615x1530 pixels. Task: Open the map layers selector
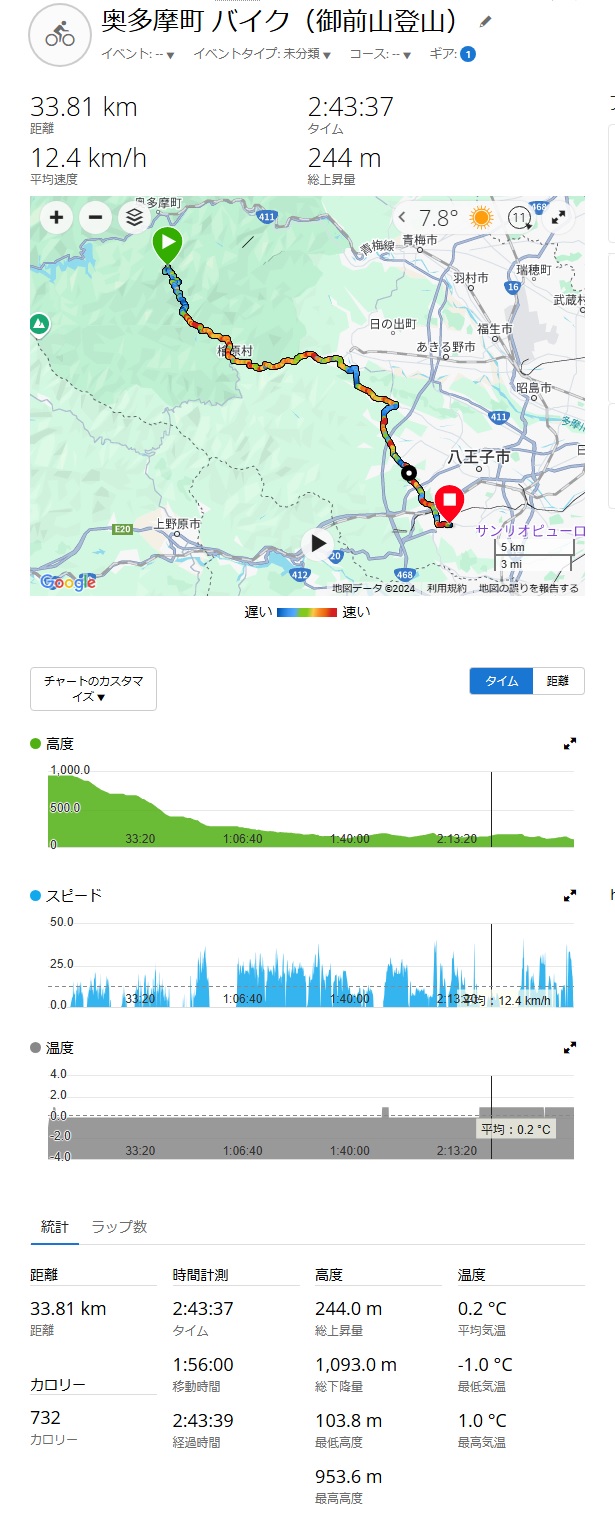coord(134,217)
